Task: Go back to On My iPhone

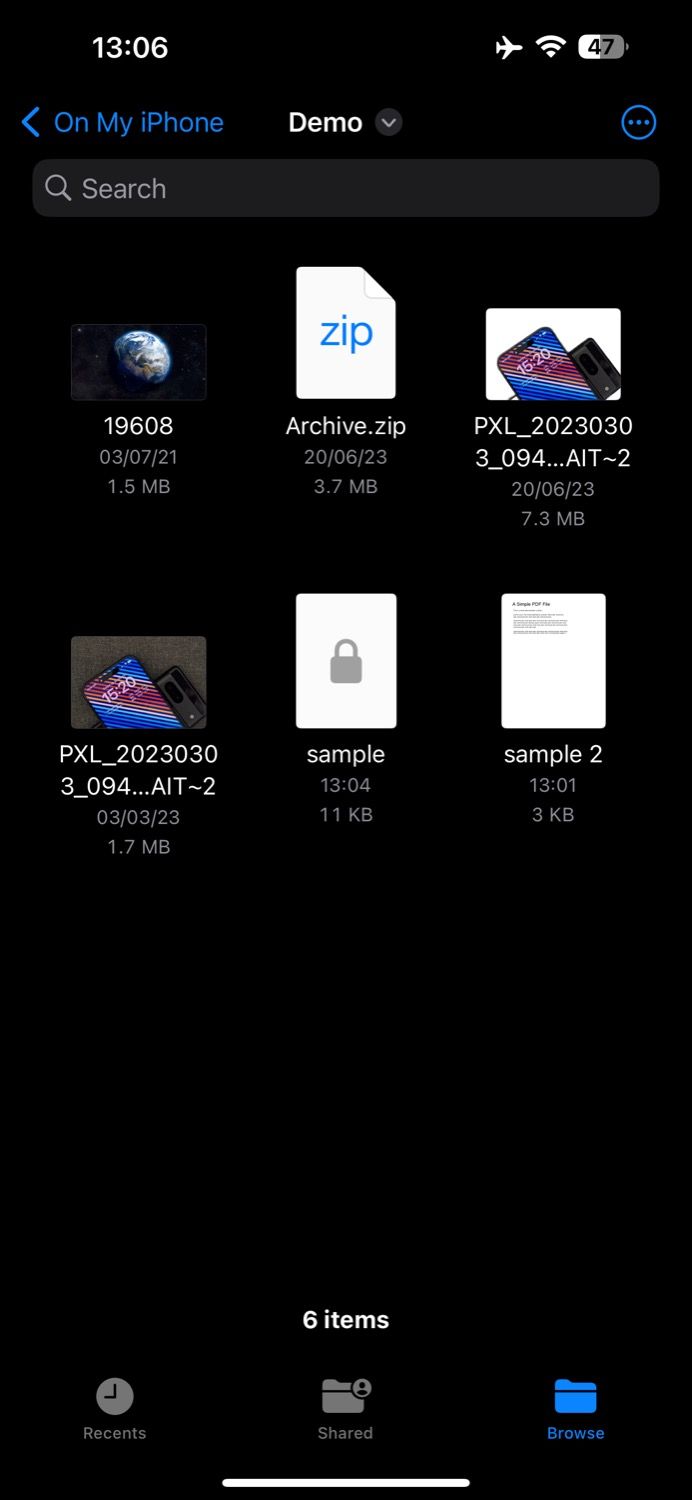Action: (x=122, y=123)
